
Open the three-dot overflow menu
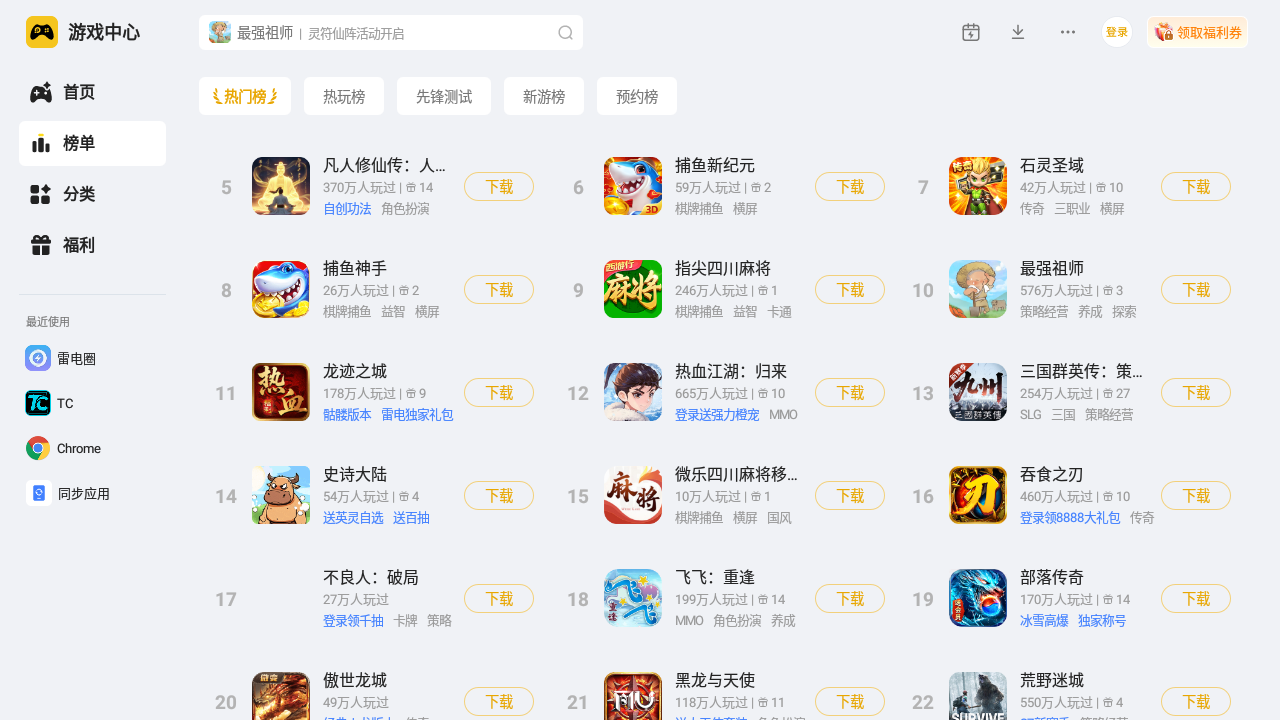pyautogui.click(x=1067, y=32)
